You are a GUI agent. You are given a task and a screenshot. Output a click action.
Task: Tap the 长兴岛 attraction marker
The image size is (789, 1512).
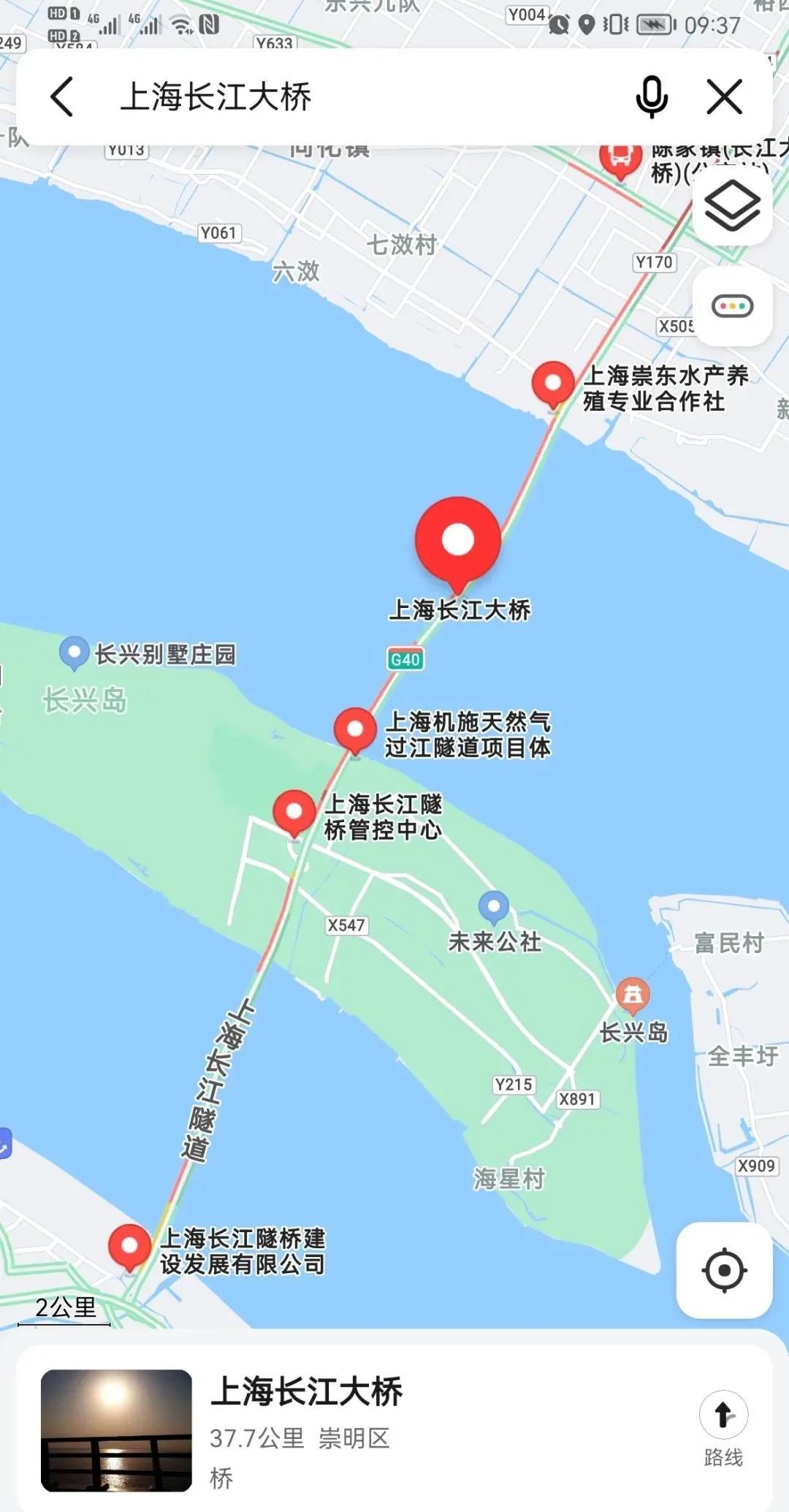coord(633,994)
